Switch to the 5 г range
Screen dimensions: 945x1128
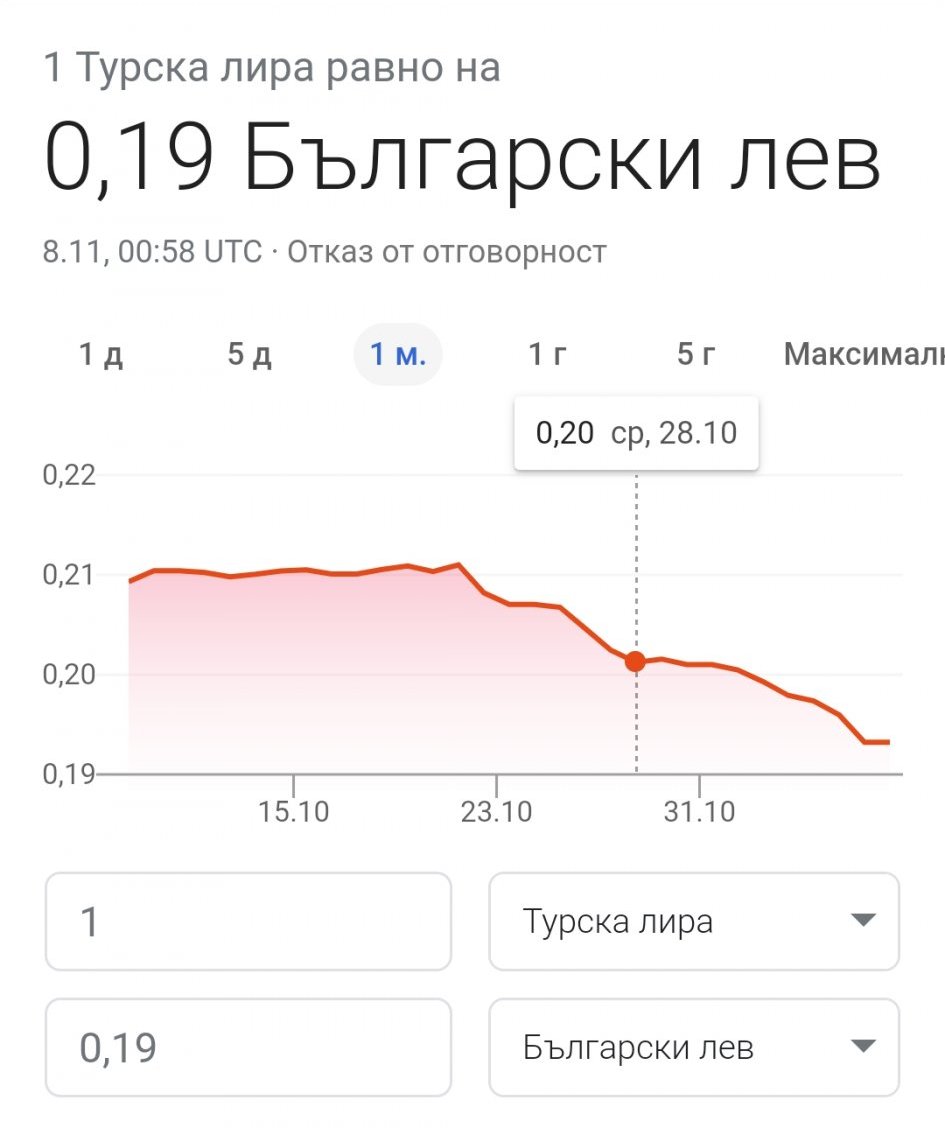[x=696, y=355]
